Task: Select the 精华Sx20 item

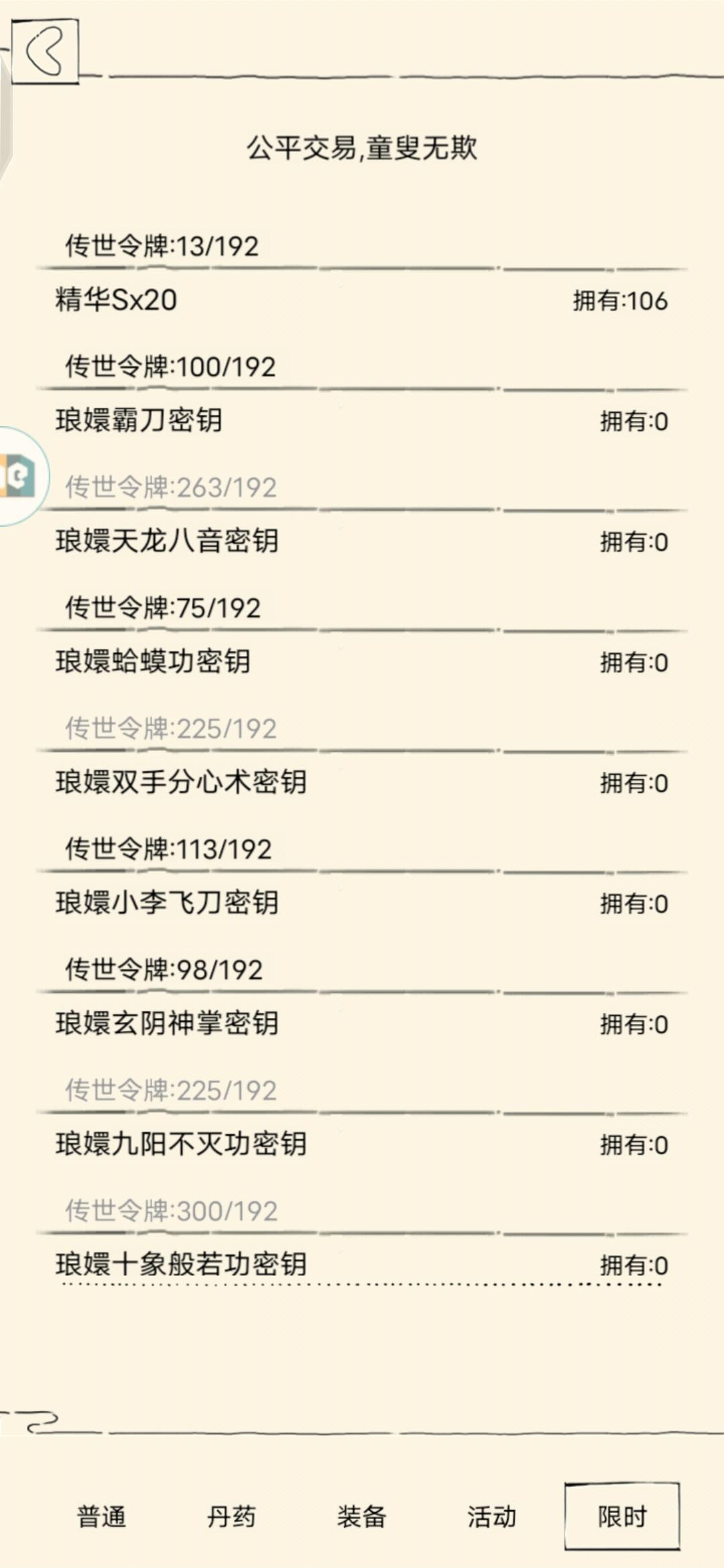Action: pos(362,300)
